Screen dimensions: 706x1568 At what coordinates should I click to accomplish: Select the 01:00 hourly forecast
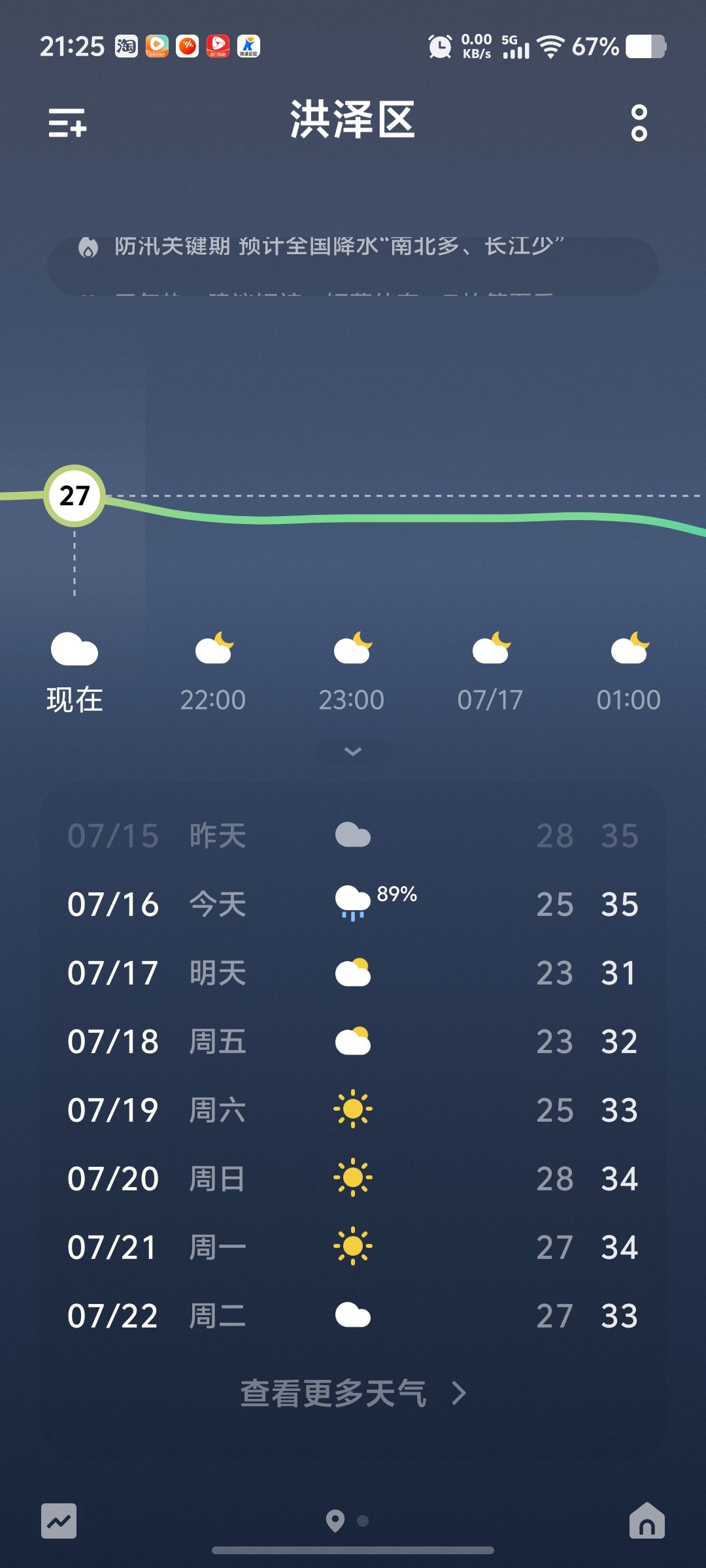628,673
